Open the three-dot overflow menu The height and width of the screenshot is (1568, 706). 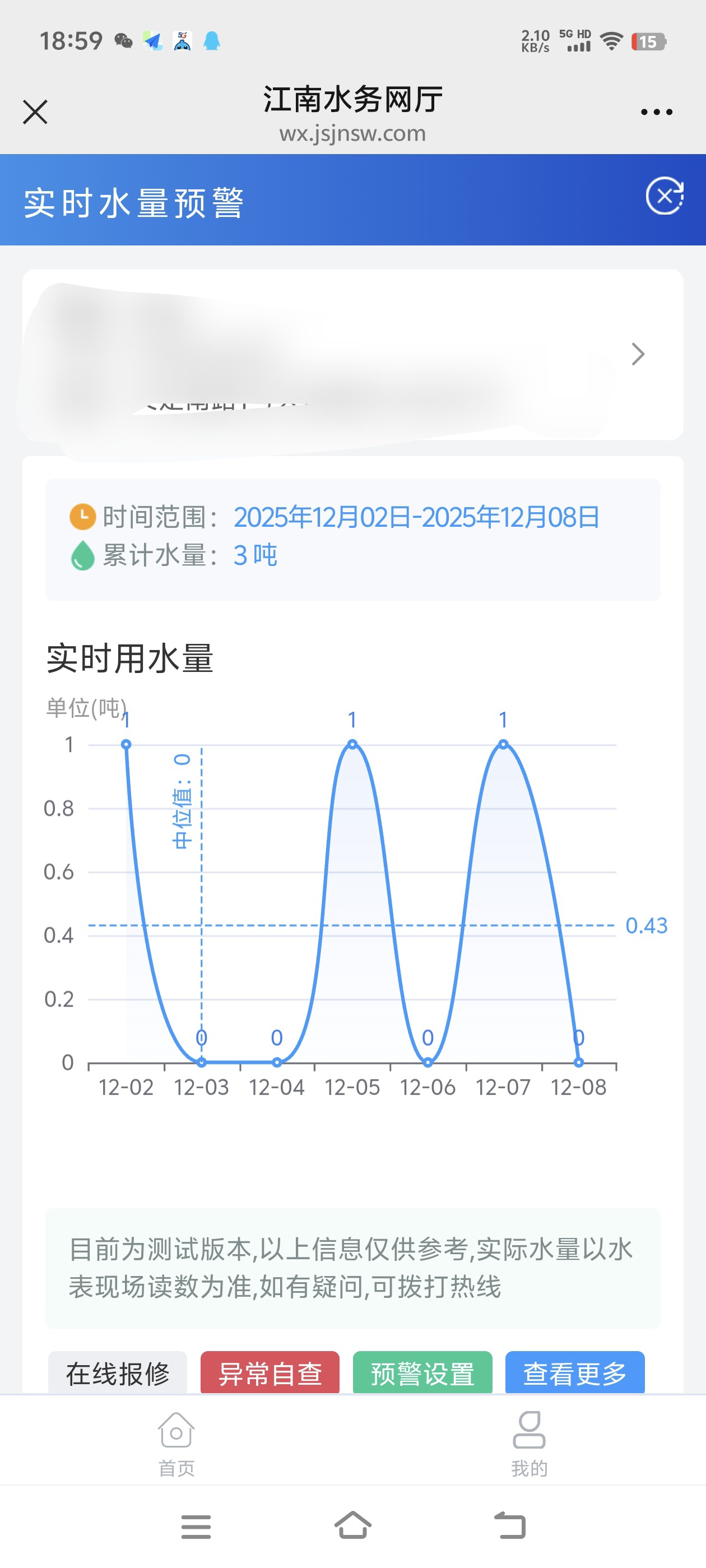pyautogui.click(x=656, y=112)
